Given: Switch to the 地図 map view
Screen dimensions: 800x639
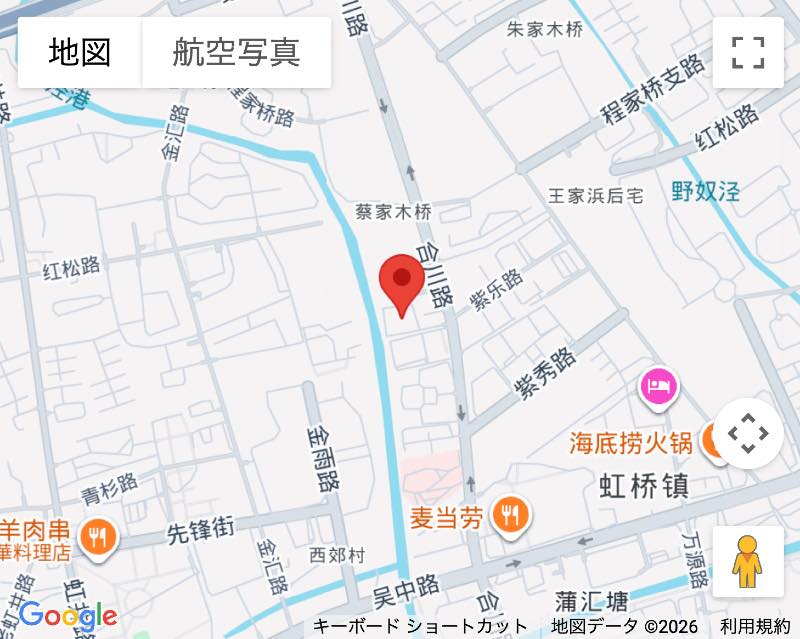Looking at the screenshot, I should click(80, 52).
